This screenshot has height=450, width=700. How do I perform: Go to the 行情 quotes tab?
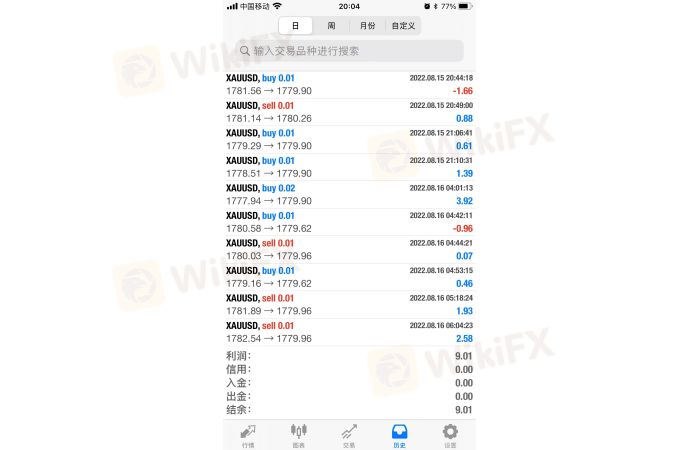(x=248, y=434)
